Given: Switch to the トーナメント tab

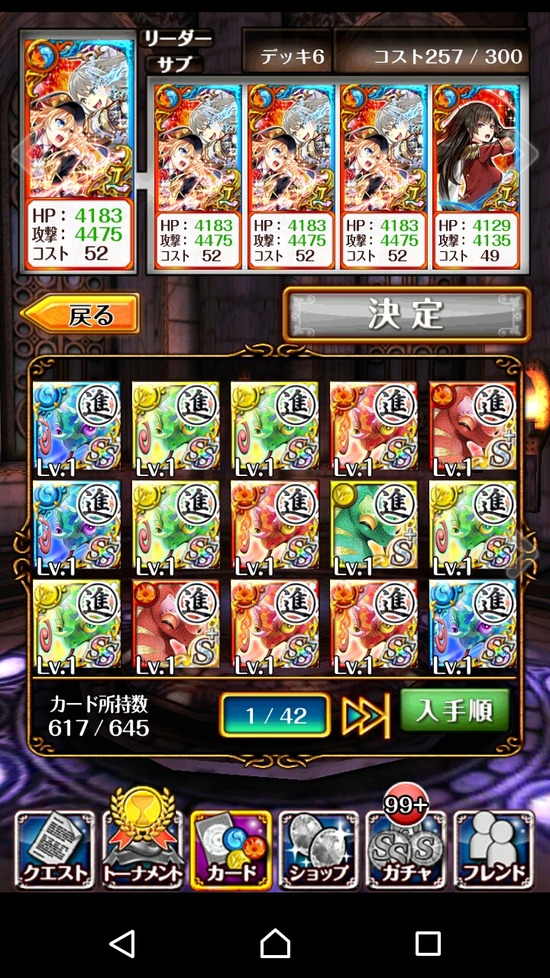Looking at the screenshot, I should pos(142,841).
